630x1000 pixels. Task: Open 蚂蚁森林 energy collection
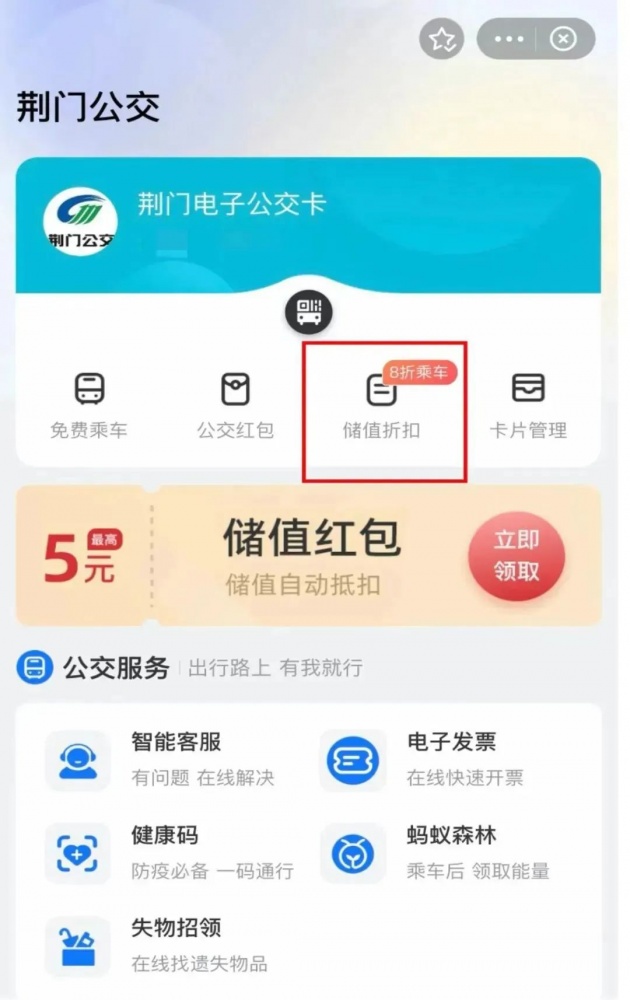435,852
